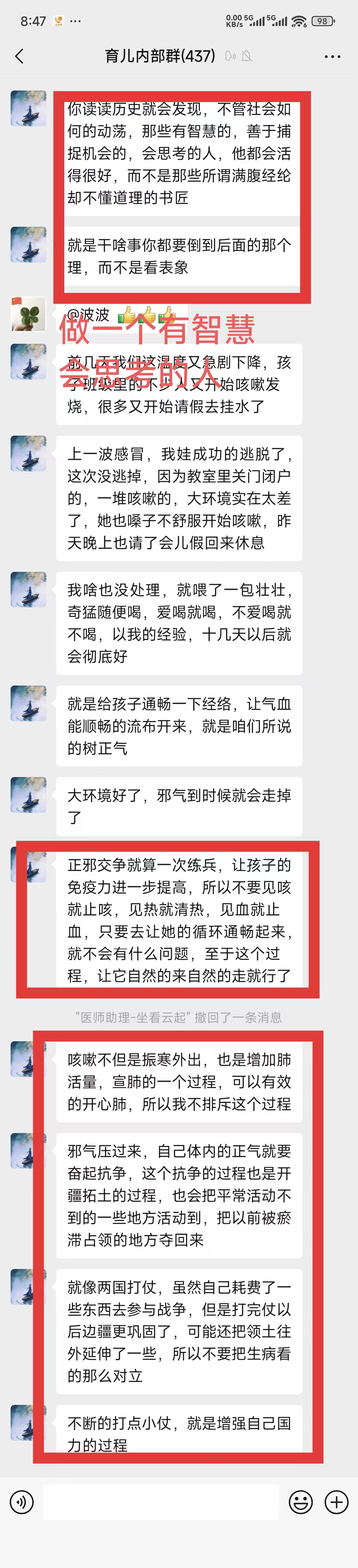View profile of the clover avatar sender

pos(29,314)
